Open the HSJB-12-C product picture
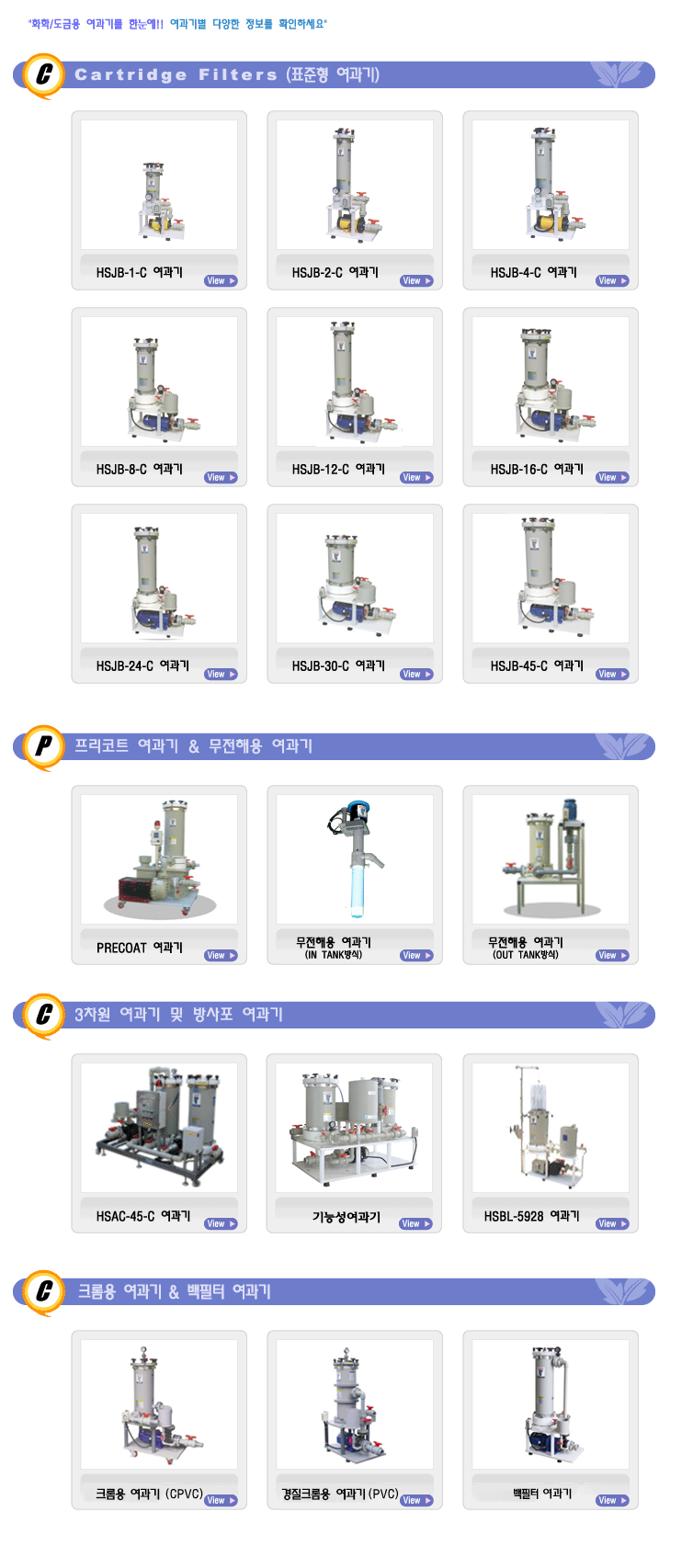 coord(355,381)
